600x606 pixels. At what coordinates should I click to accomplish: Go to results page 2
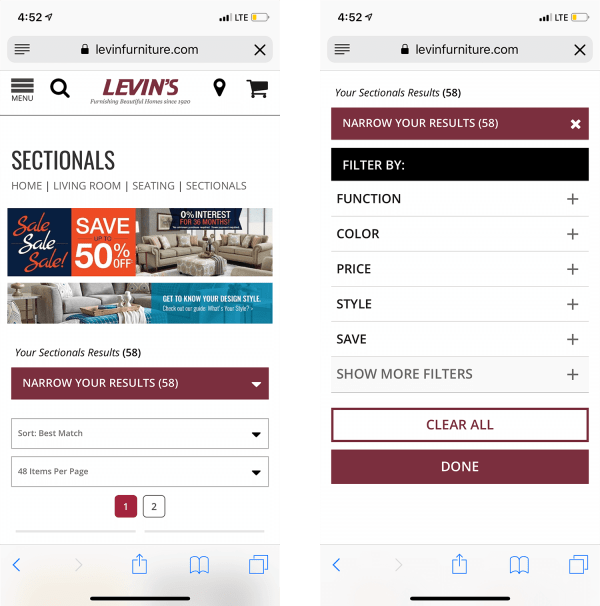(153, 507)
